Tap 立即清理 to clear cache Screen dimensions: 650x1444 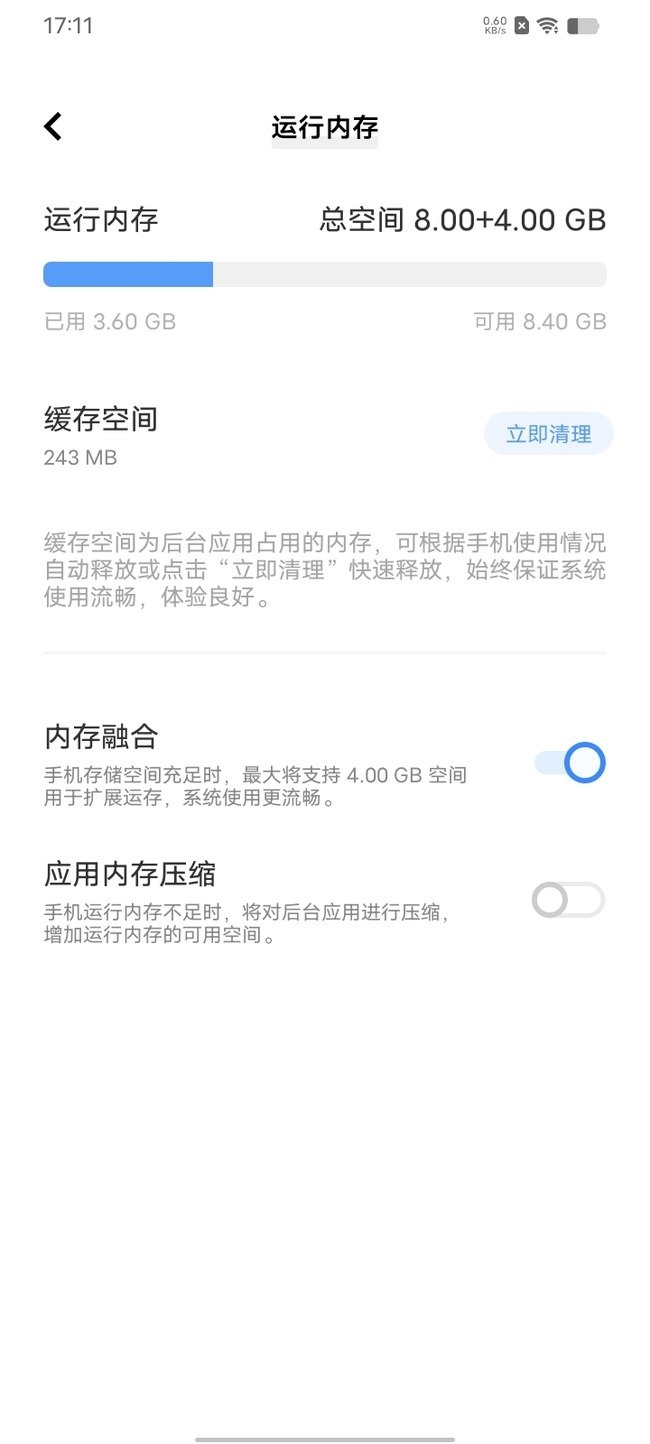pyautogui.click(x=548, y=434)
